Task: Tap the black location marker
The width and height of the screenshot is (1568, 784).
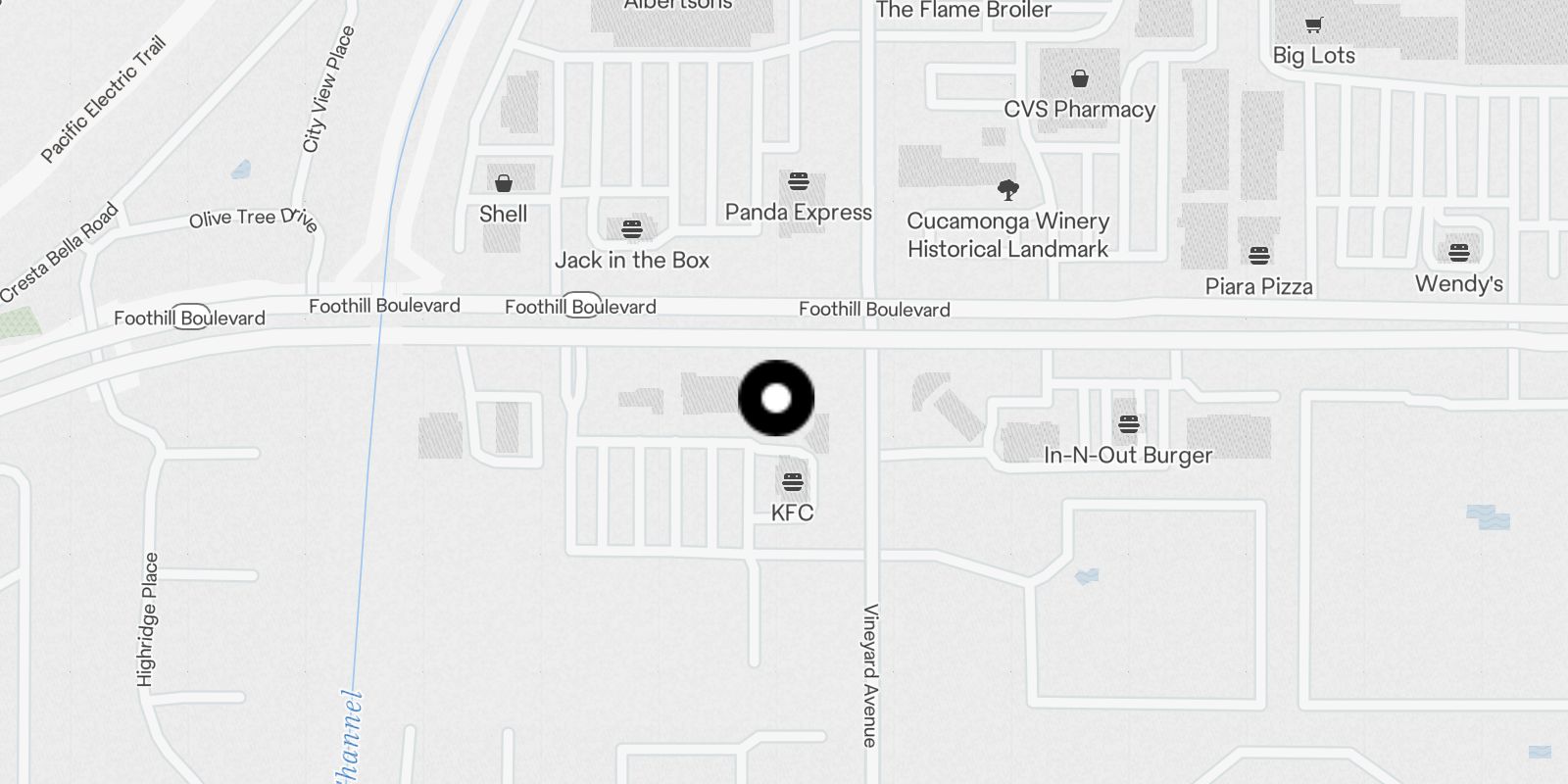Action: (776, 398)
